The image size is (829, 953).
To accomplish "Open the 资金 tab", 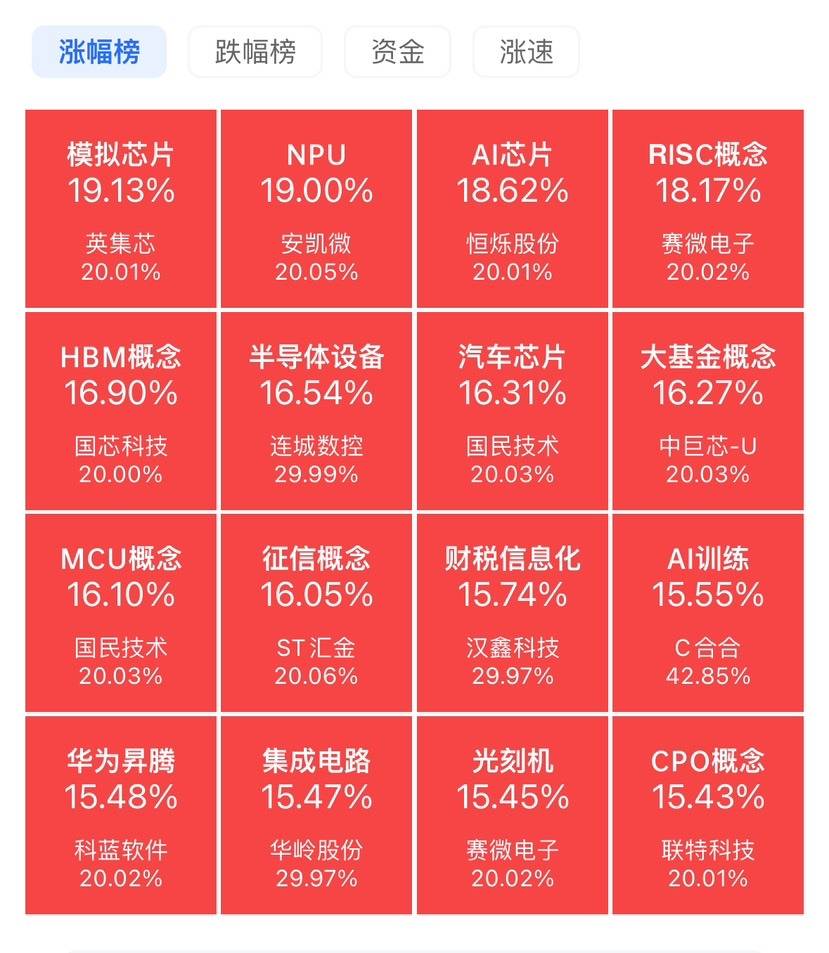I will [397, 51].
